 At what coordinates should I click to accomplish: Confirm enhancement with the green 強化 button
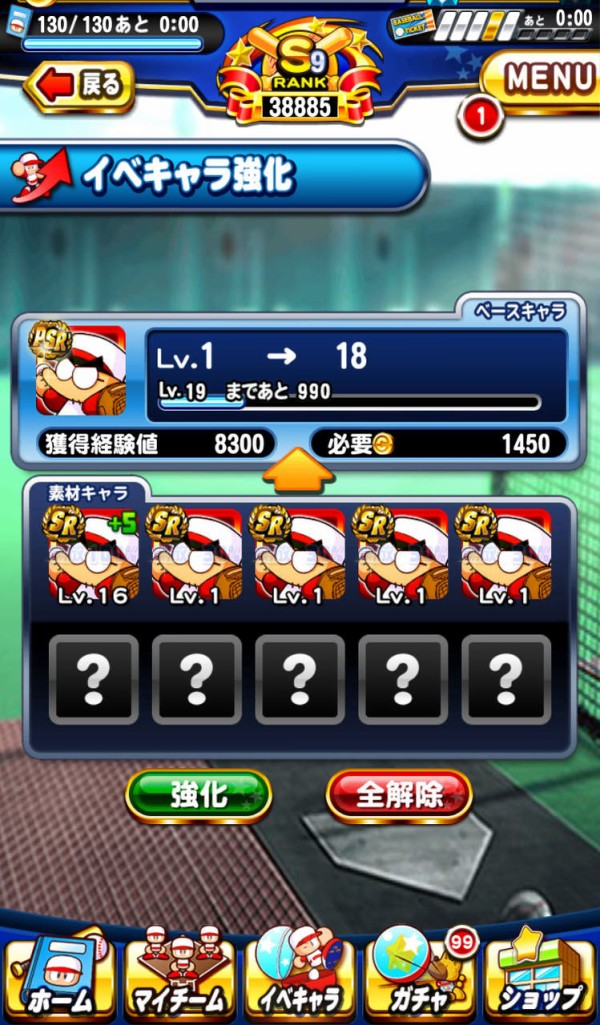tap(199, 795)
